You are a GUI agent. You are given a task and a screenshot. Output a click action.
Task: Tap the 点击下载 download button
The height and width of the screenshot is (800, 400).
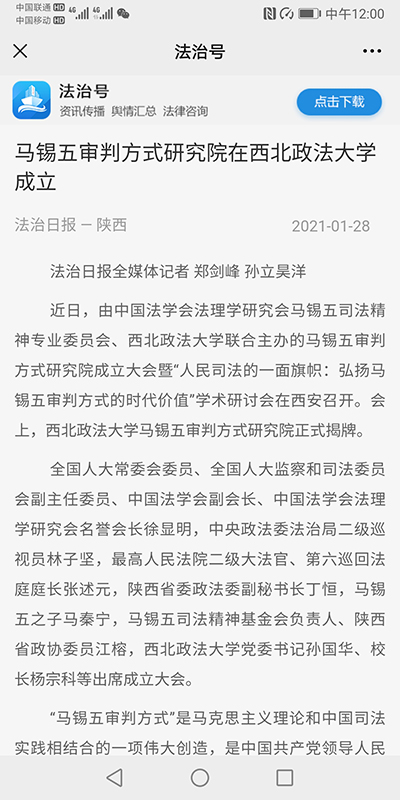339,102
